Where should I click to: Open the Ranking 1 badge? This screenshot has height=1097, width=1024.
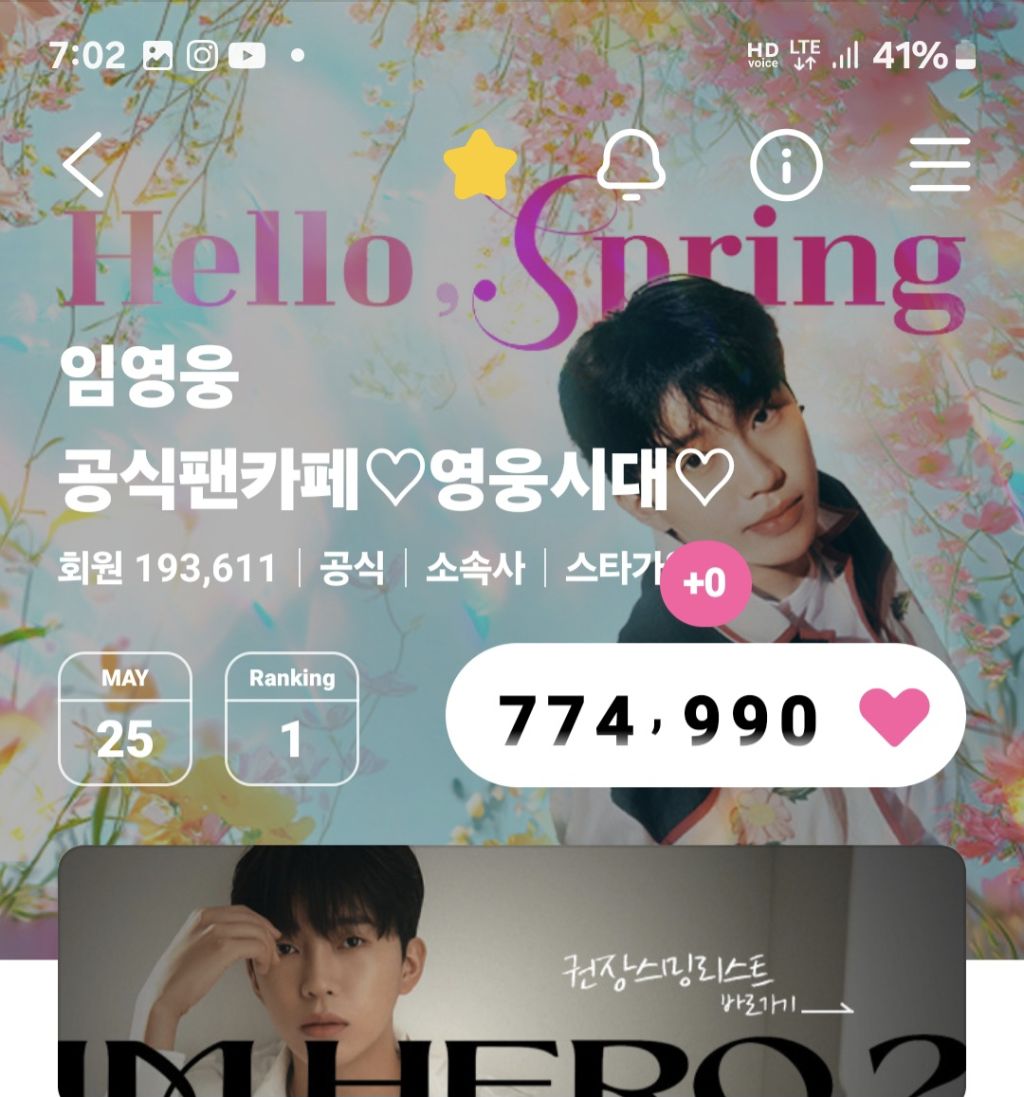292,719
